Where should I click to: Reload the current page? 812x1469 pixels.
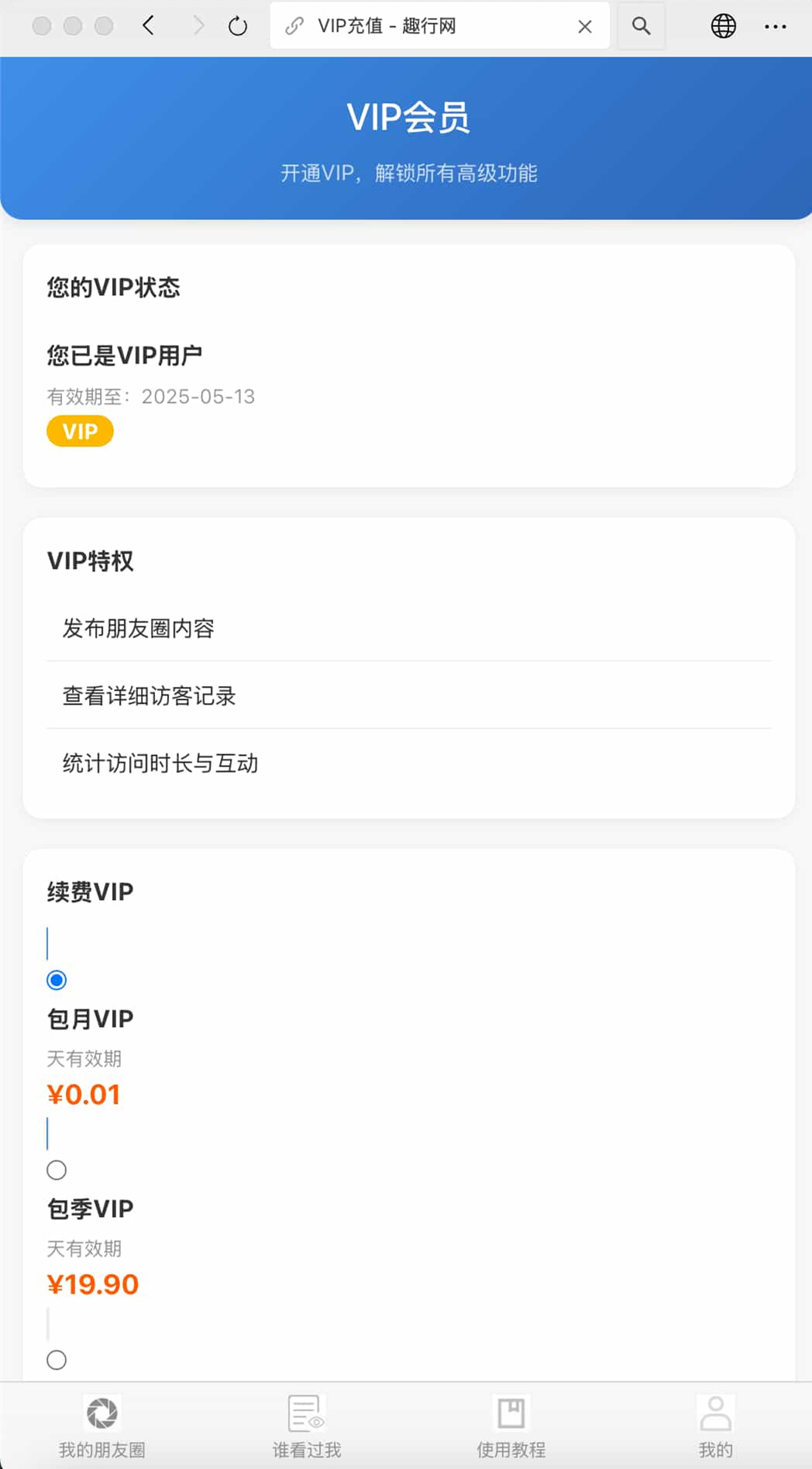coord(238,26)
